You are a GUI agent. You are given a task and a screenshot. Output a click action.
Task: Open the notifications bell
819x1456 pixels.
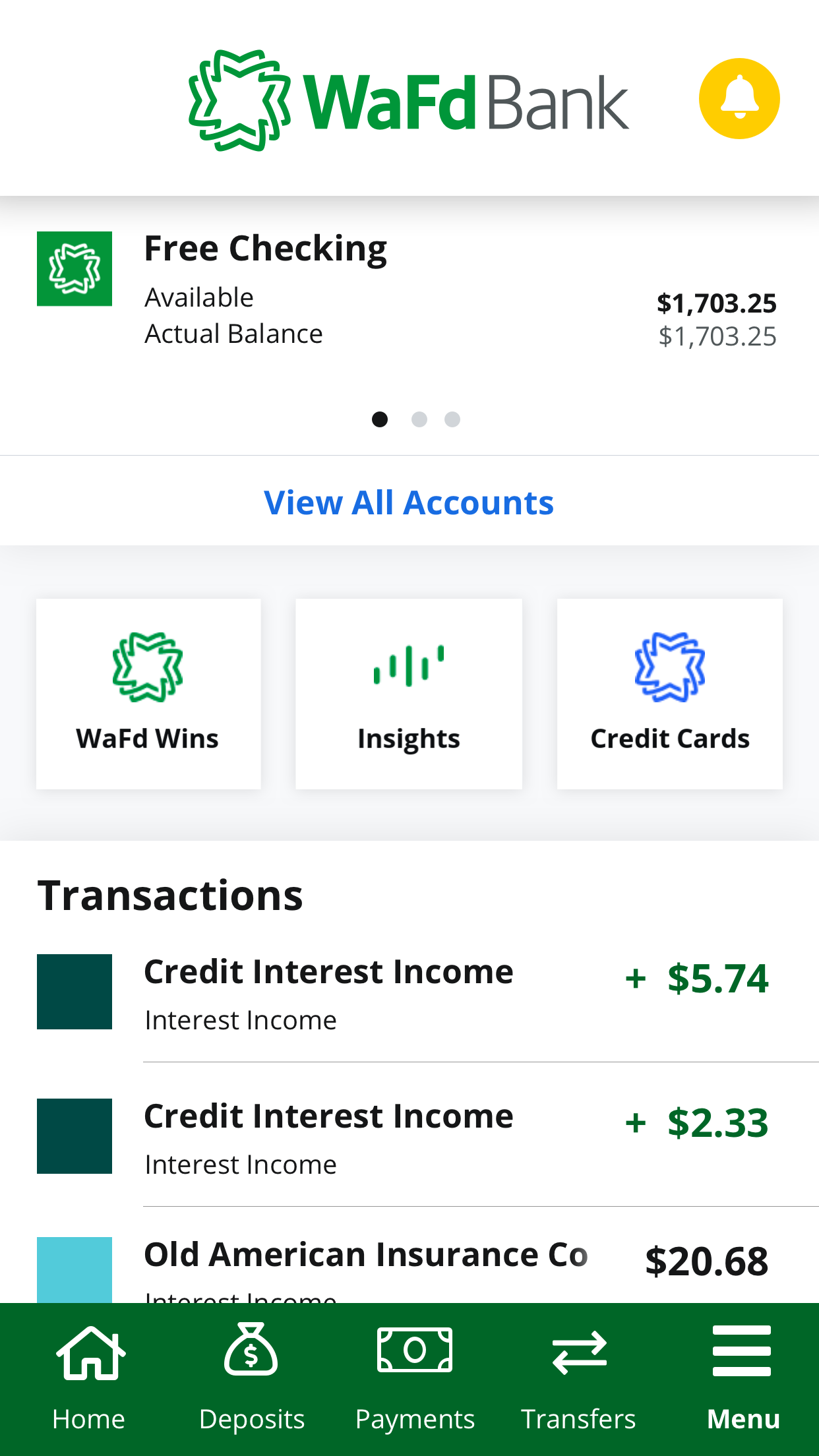point(739,99)
